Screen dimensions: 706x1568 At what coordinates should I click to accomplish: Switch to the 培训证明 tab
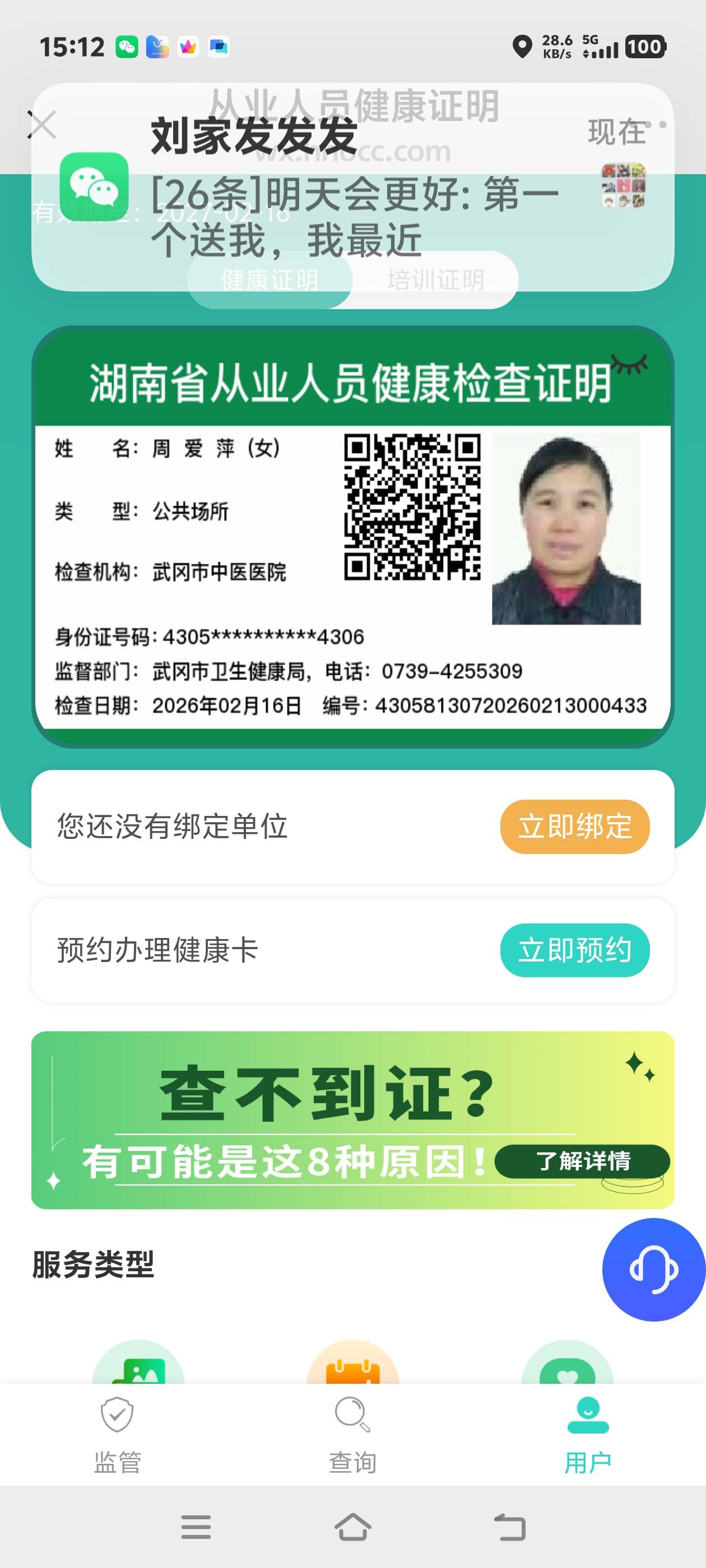click(x=435, y=281)
